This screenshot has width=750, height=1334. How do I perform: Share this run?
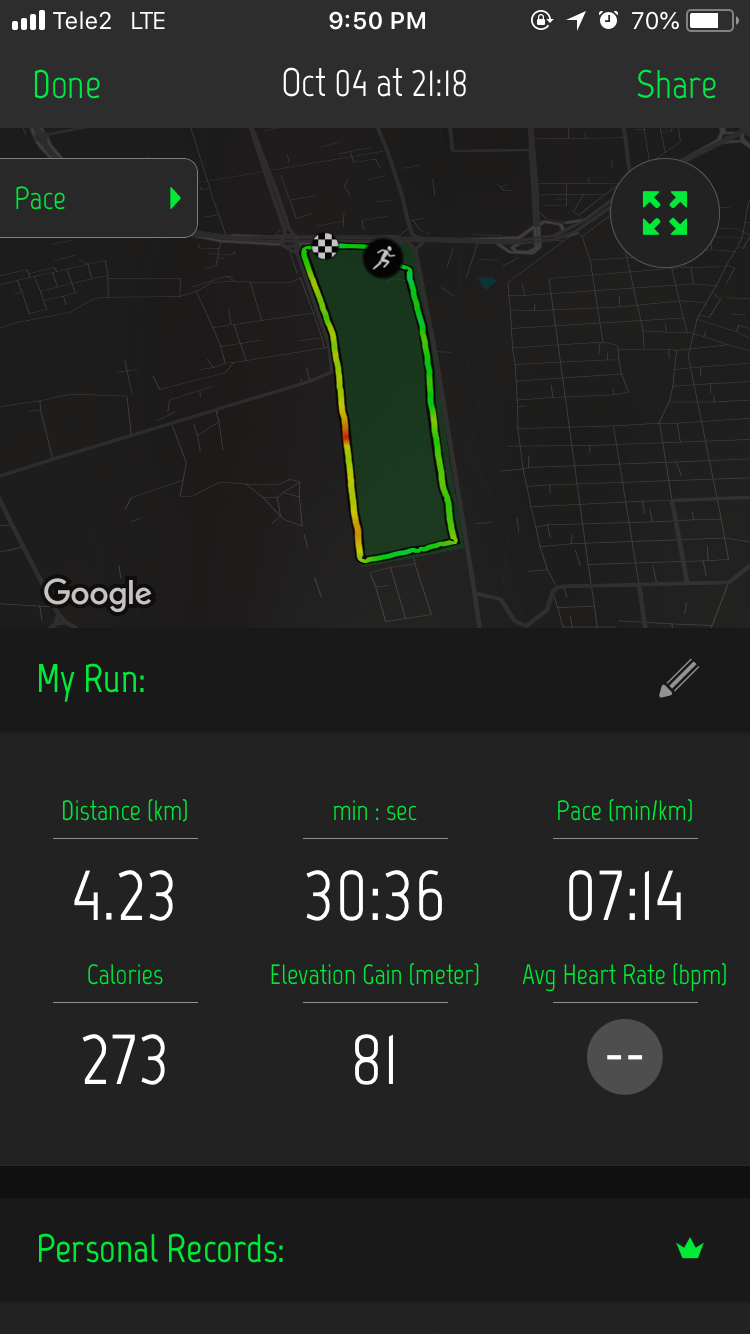pyautogui.click(x=676, y=85)
